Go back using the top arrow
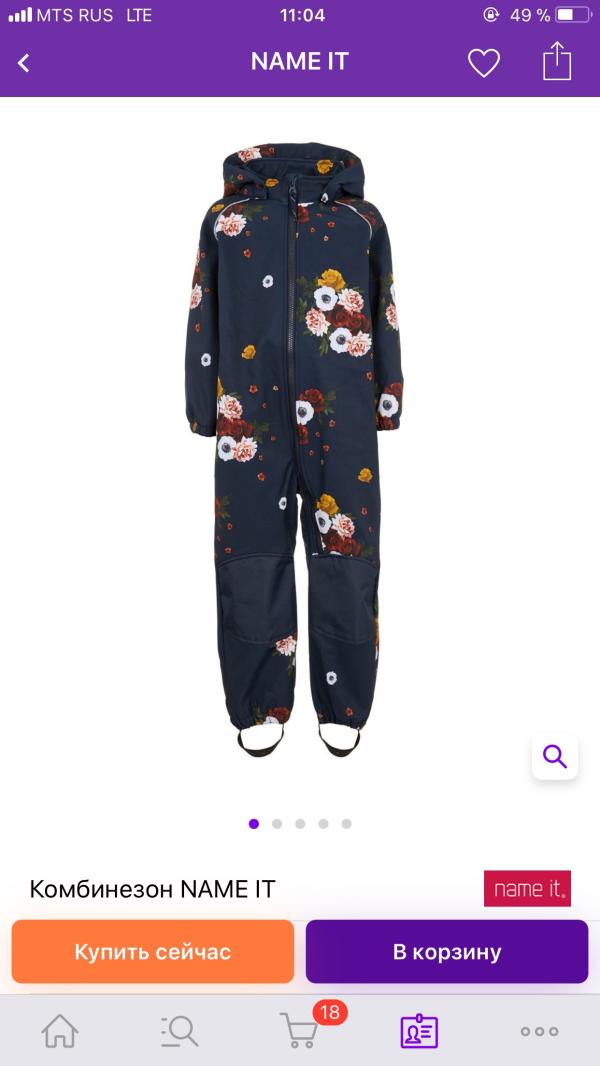The height and width of the screenshot is (1066, 600). click(24, 63)
